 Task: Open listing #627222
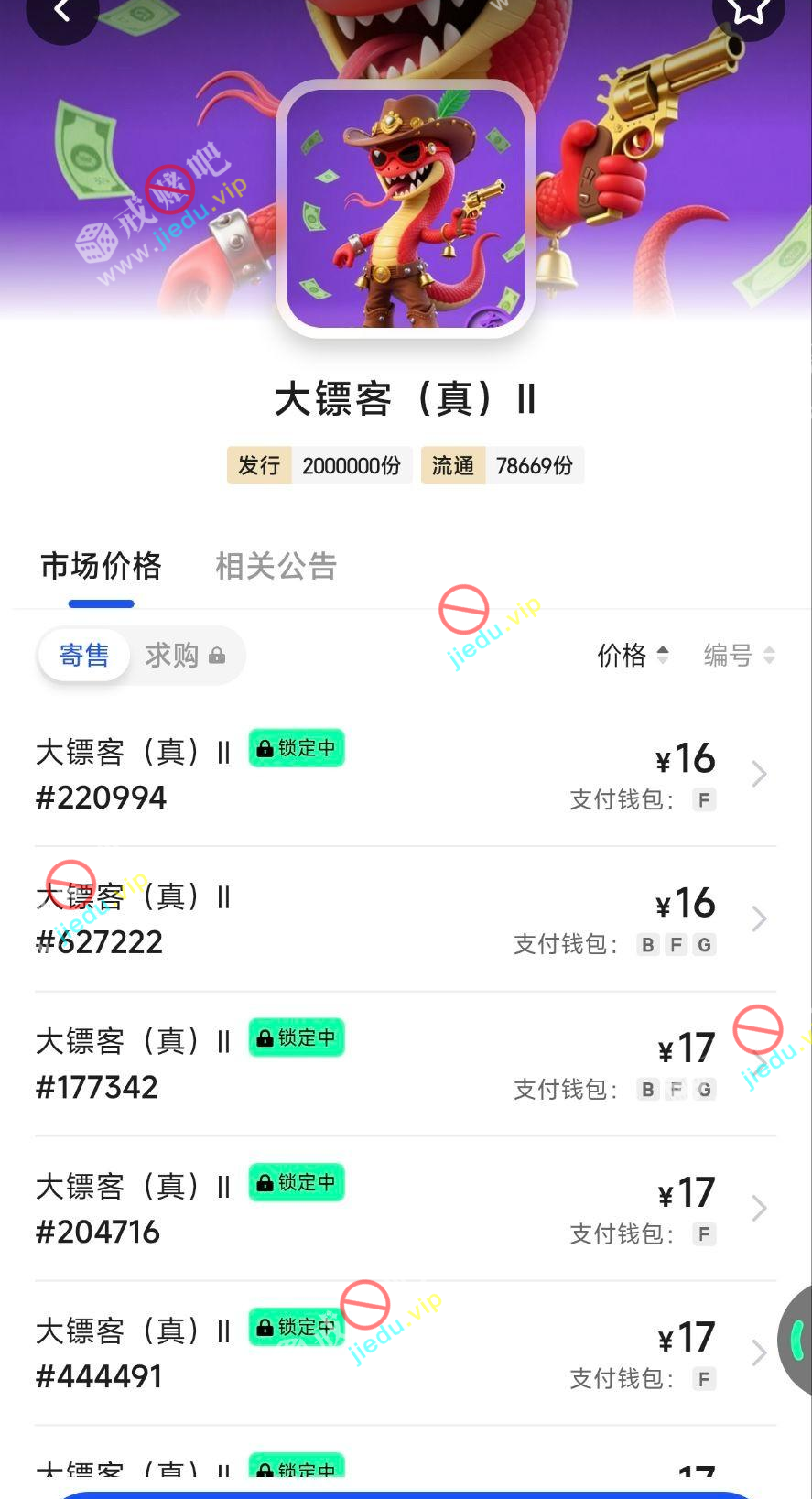tap(405, 919)
